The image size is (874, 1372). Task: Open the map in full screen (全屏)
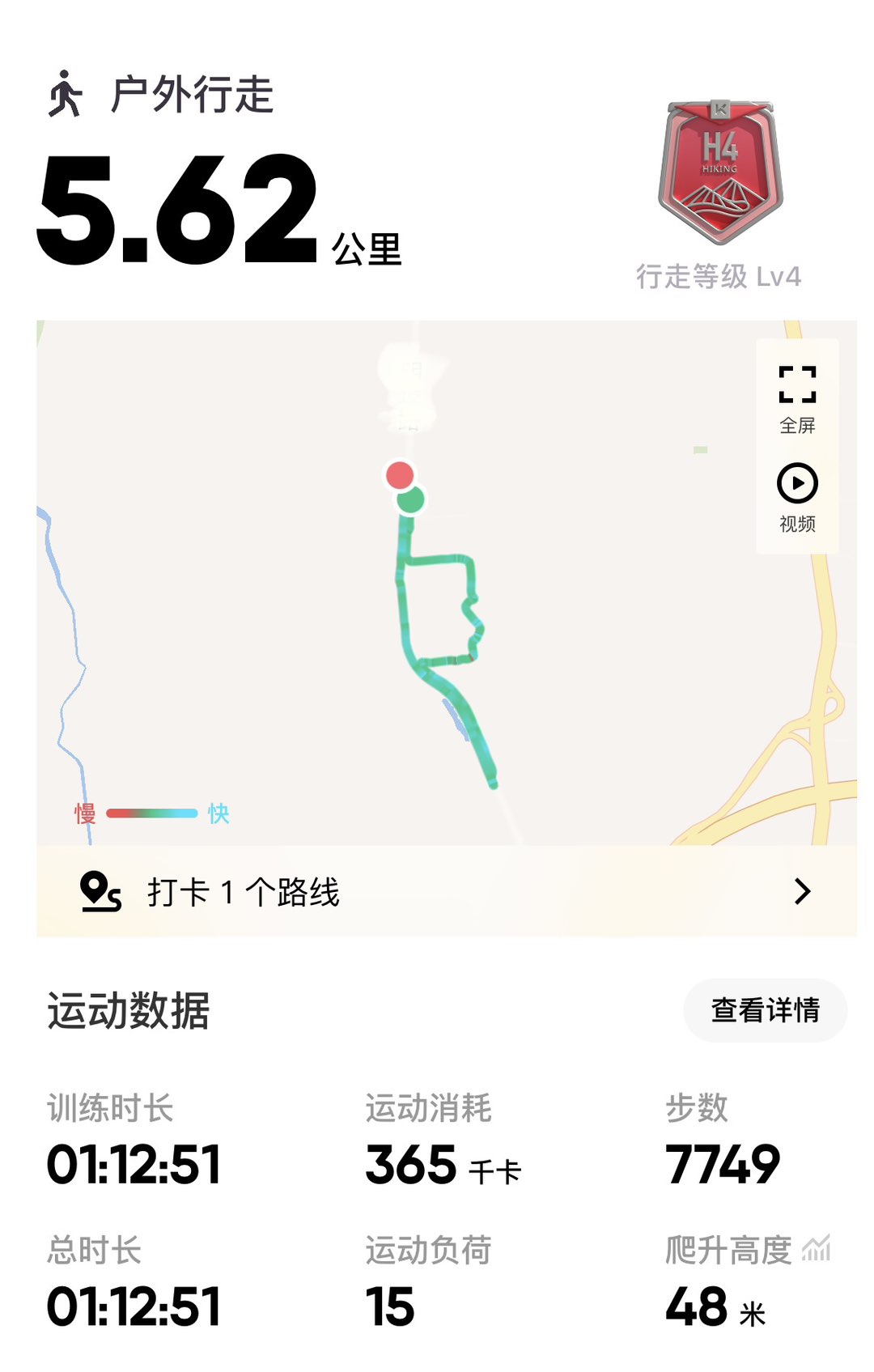797,397
